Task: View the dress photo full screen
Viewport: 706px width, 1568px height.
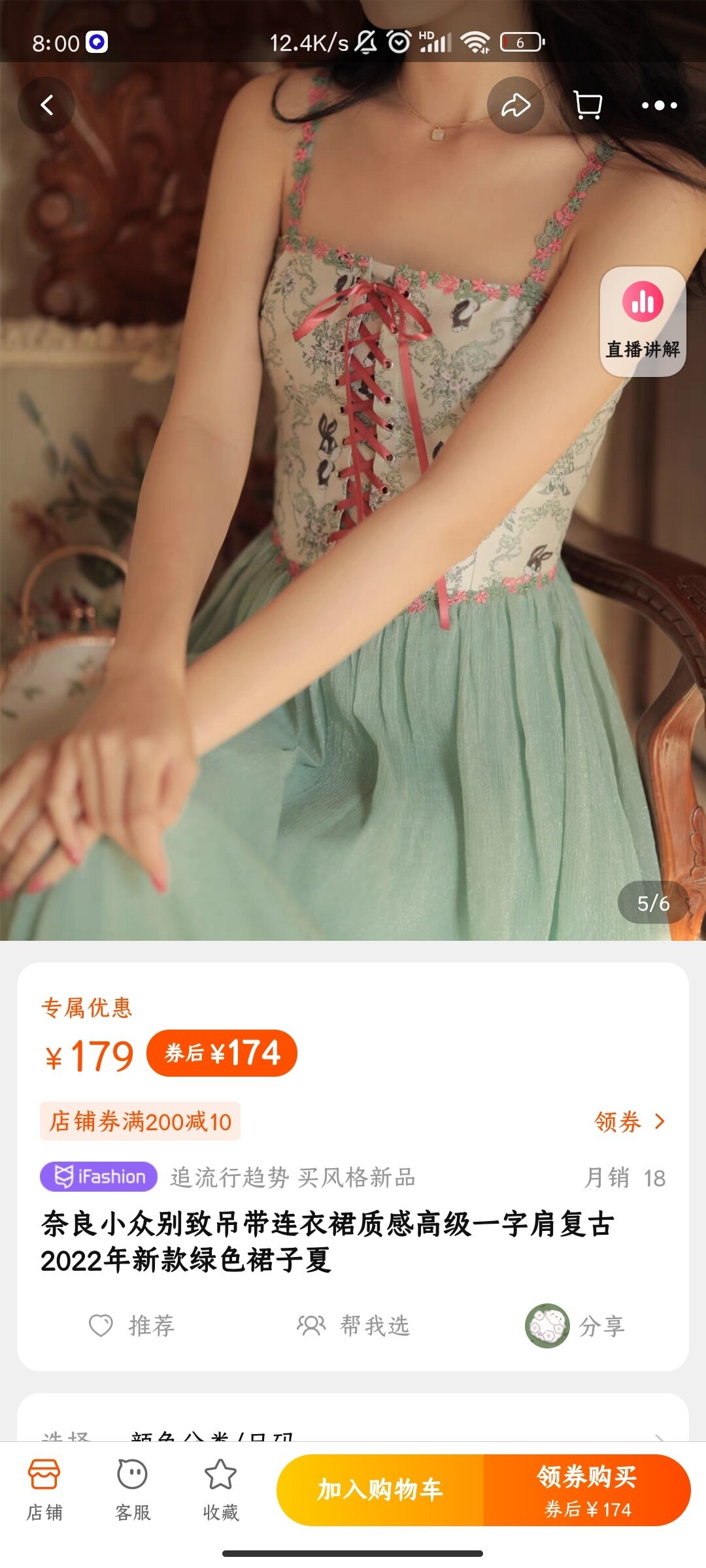Action: click(353, 523)
